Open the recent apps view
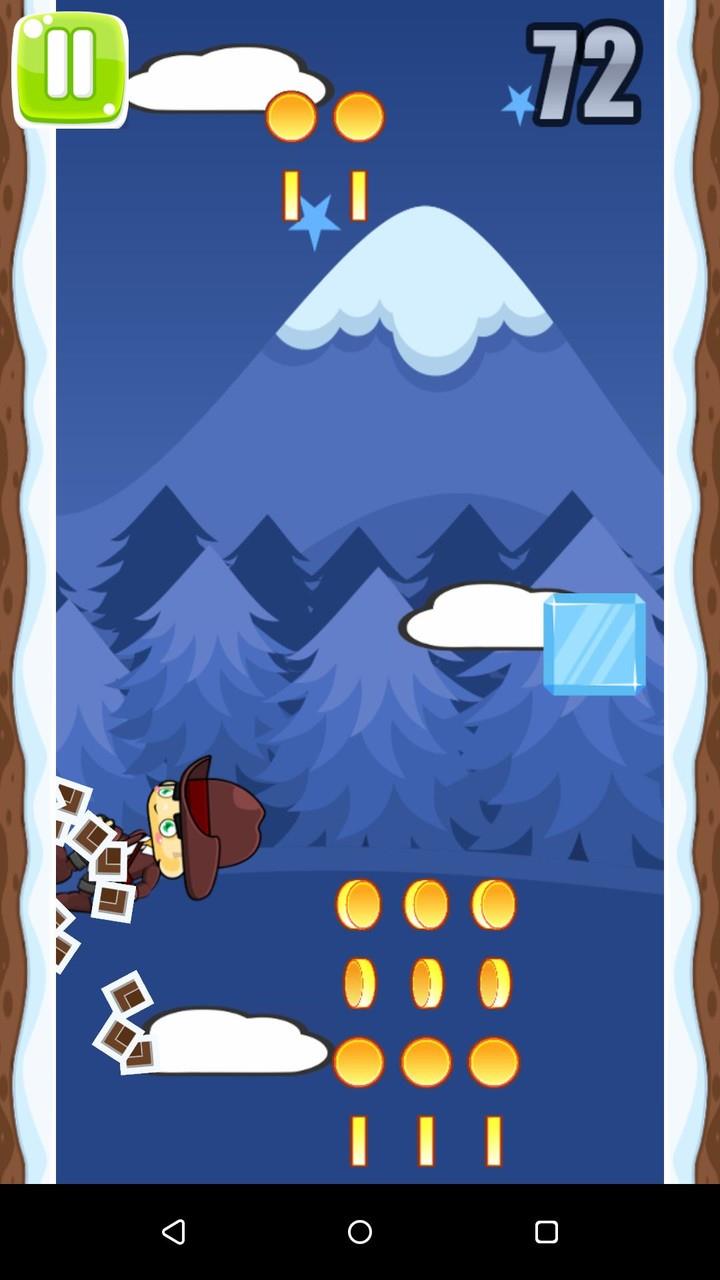 pyautogui.click(x=546, y=1231)
